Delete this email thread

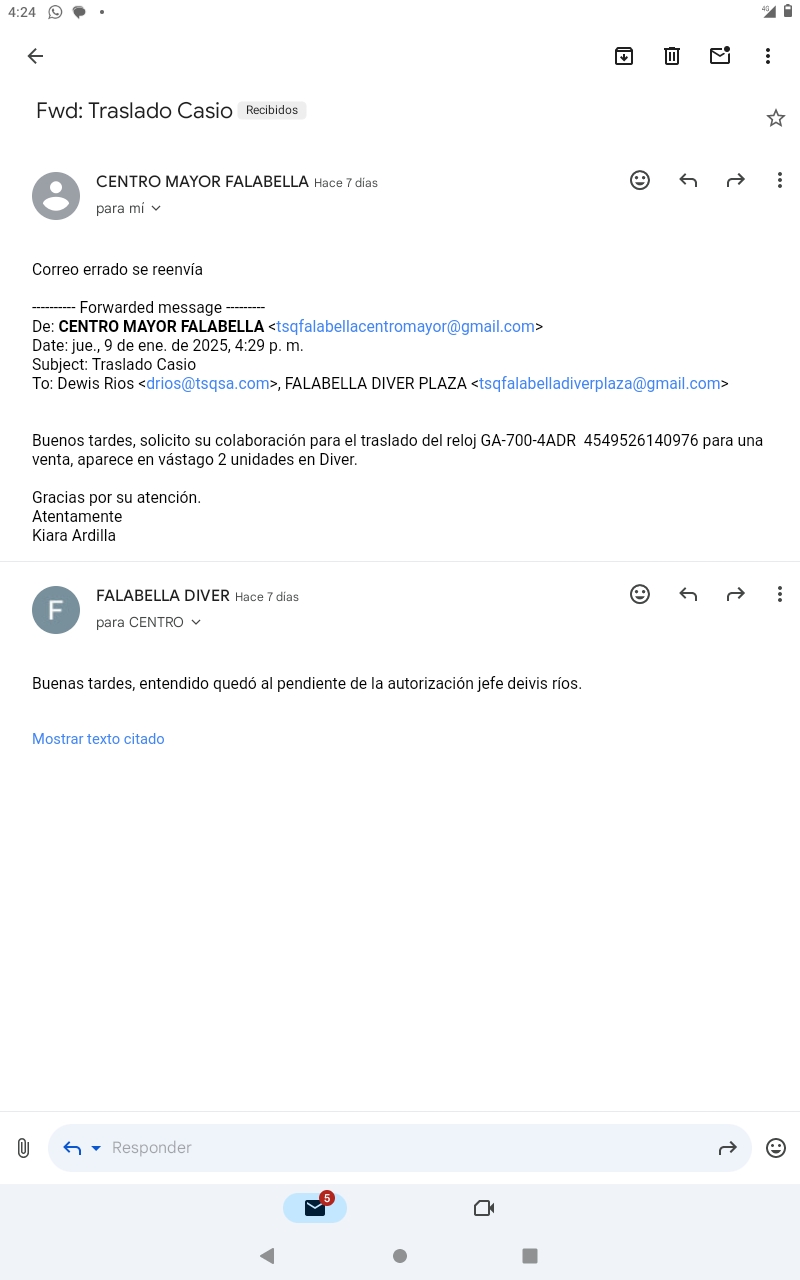coord(672,56)
